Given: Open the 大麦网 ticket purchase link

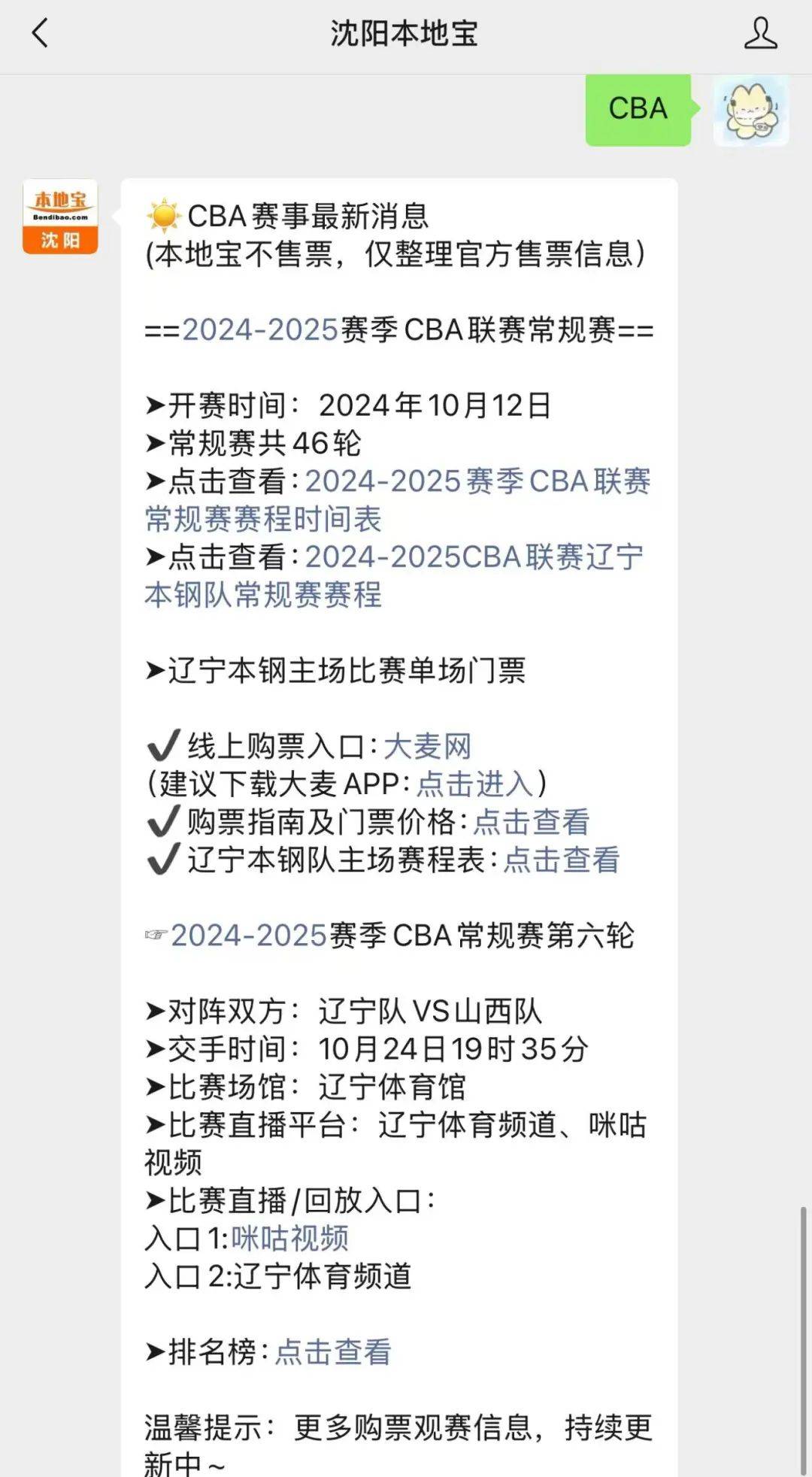Looking at the screenshot, I should 428,747.
